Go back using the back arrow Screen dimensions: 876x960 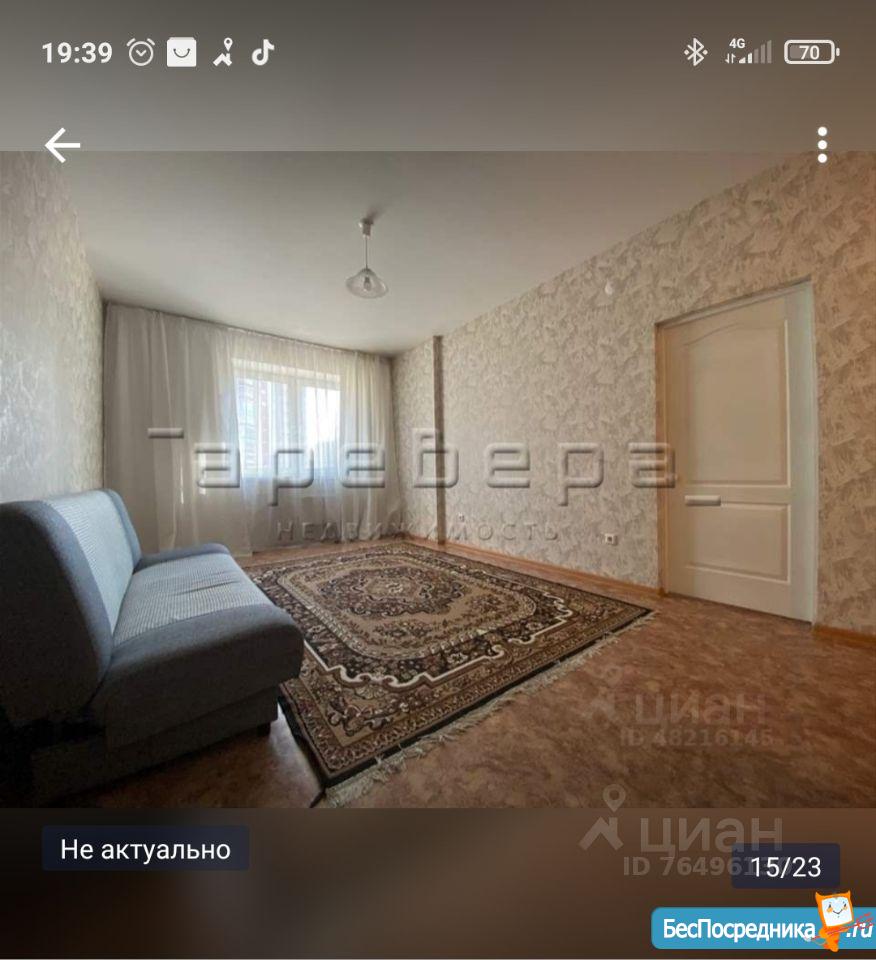(x=62, y=146)
